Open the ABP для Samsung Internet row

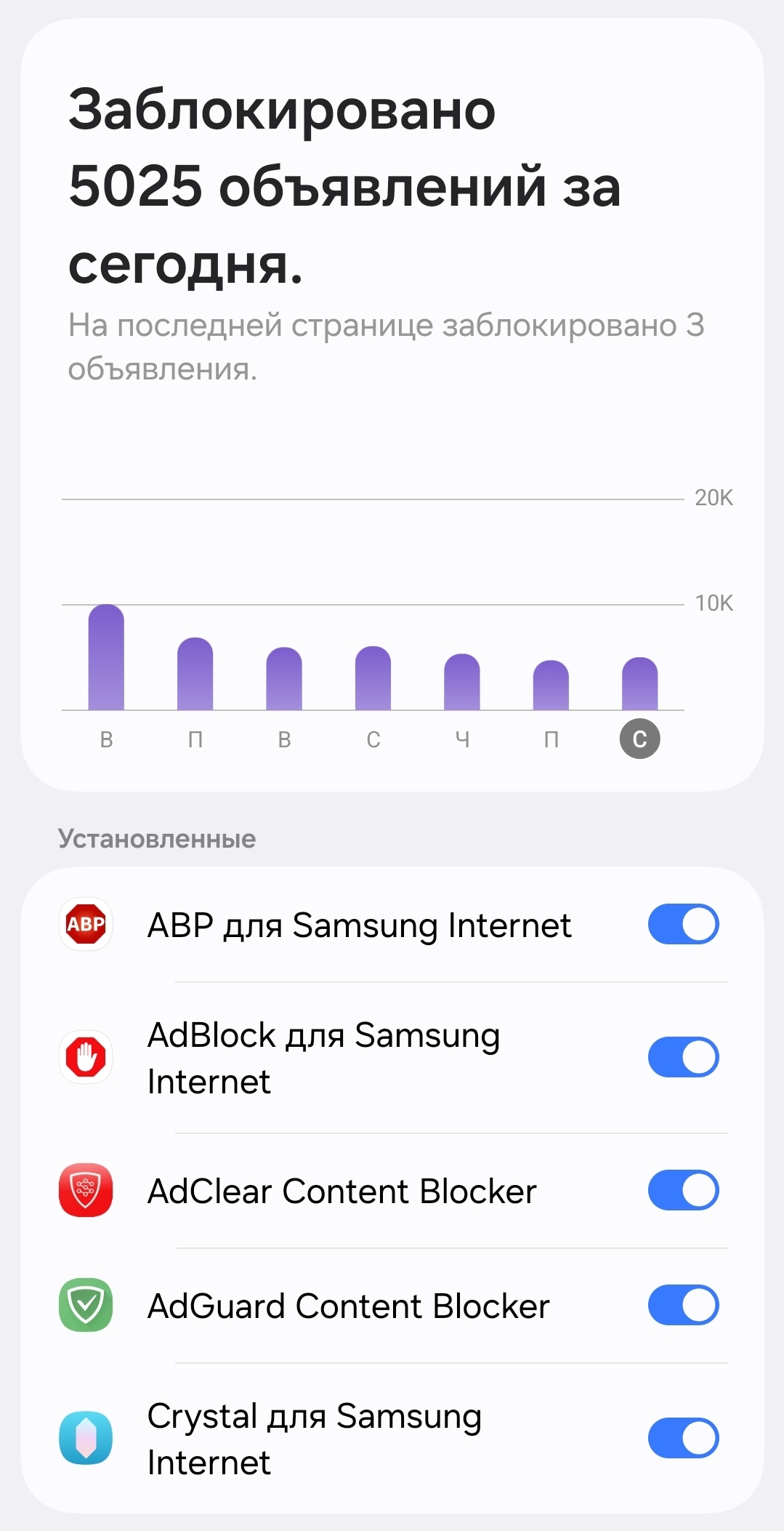pos(392,925)
